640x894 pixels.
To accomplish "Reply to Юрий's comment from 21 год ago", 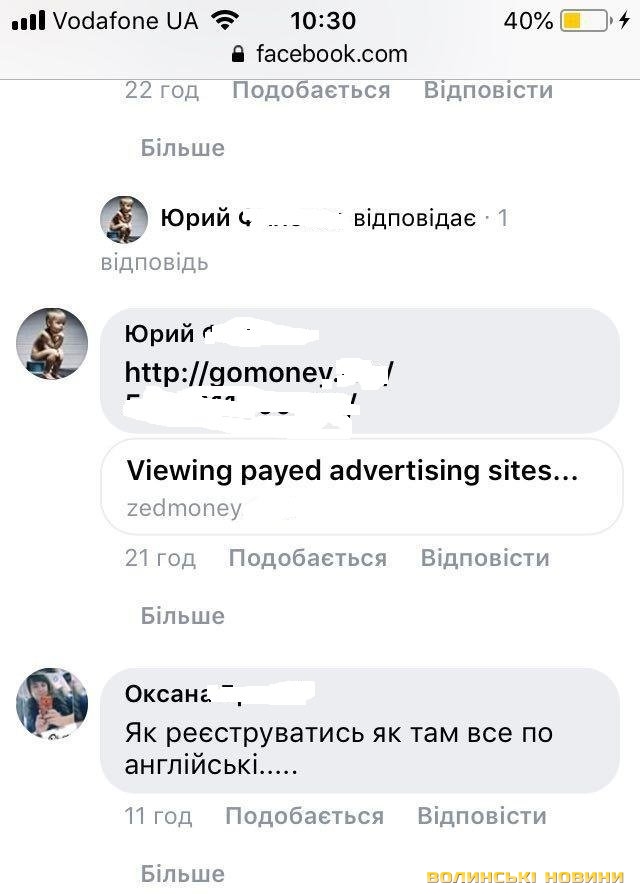I will (485, 558).
